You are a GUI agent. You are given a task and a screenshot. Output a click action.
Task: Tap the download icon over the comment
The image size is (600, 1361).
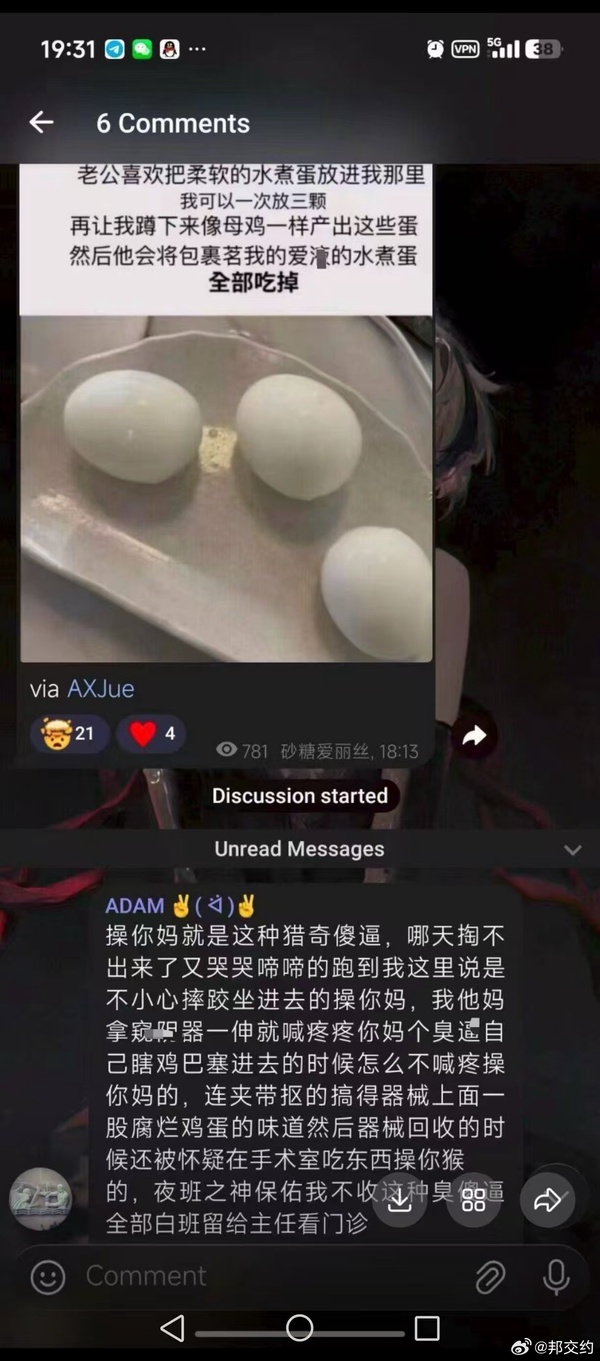399,1200
